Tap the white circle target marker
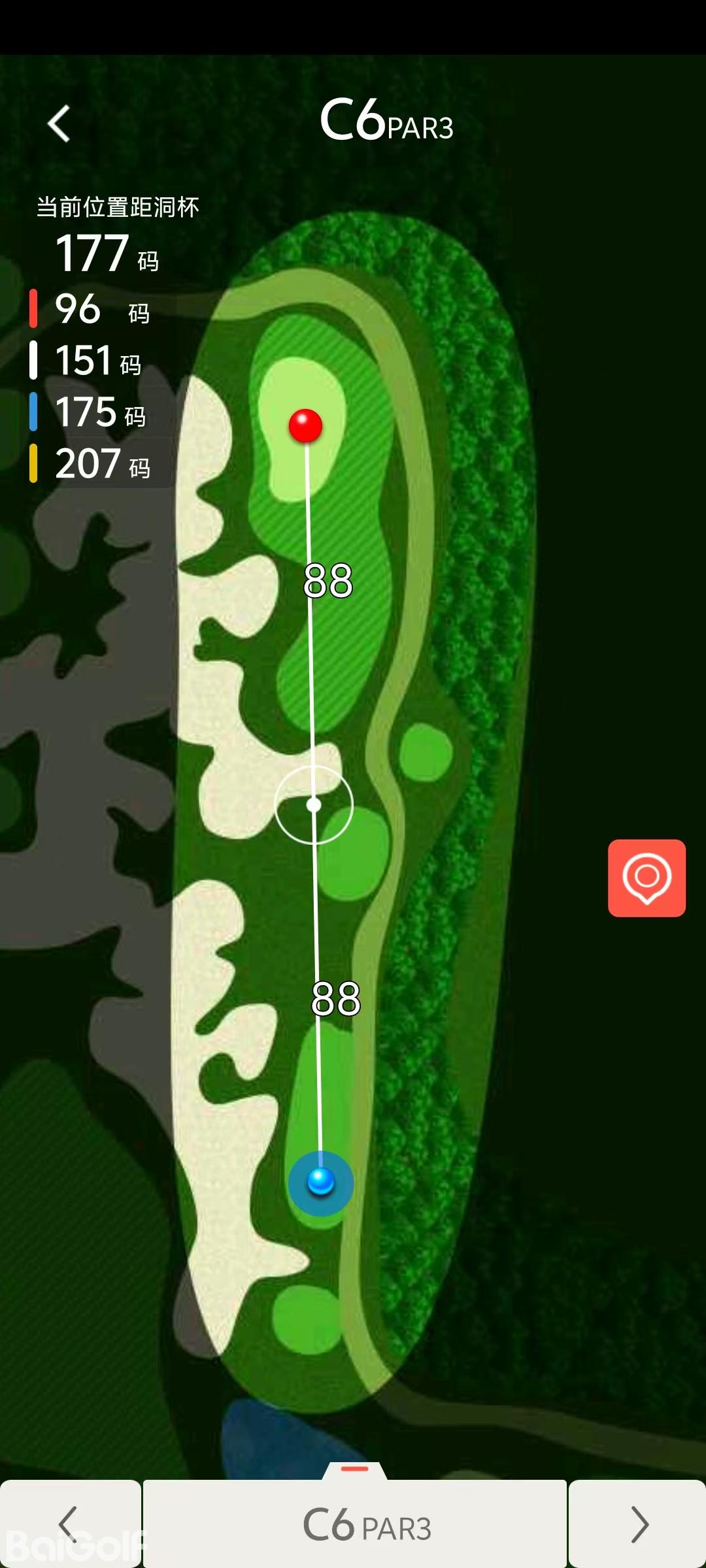This screenshot has width=706, height=1568. pyautogui.click(x=314, y=805)
